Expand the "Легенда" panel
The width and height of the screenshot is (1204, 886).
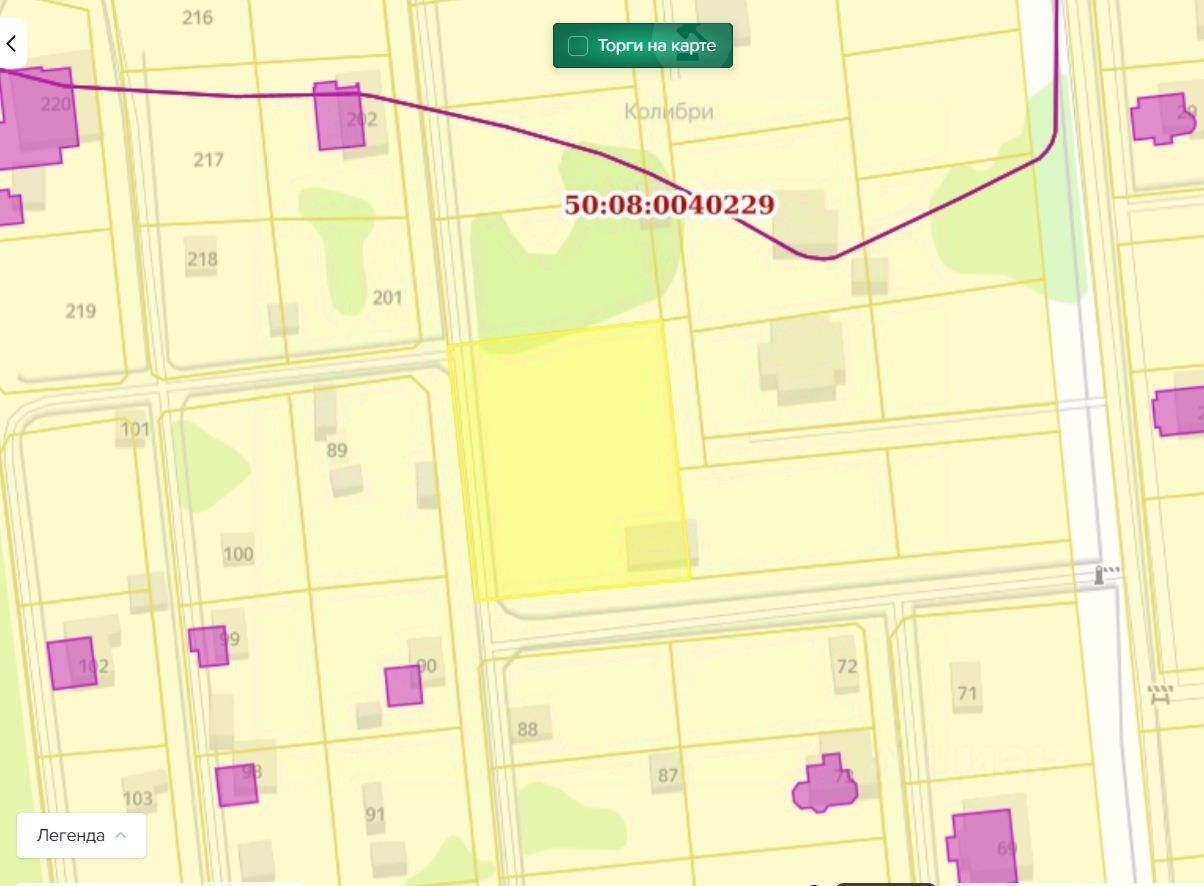click(x=81, y=835)
